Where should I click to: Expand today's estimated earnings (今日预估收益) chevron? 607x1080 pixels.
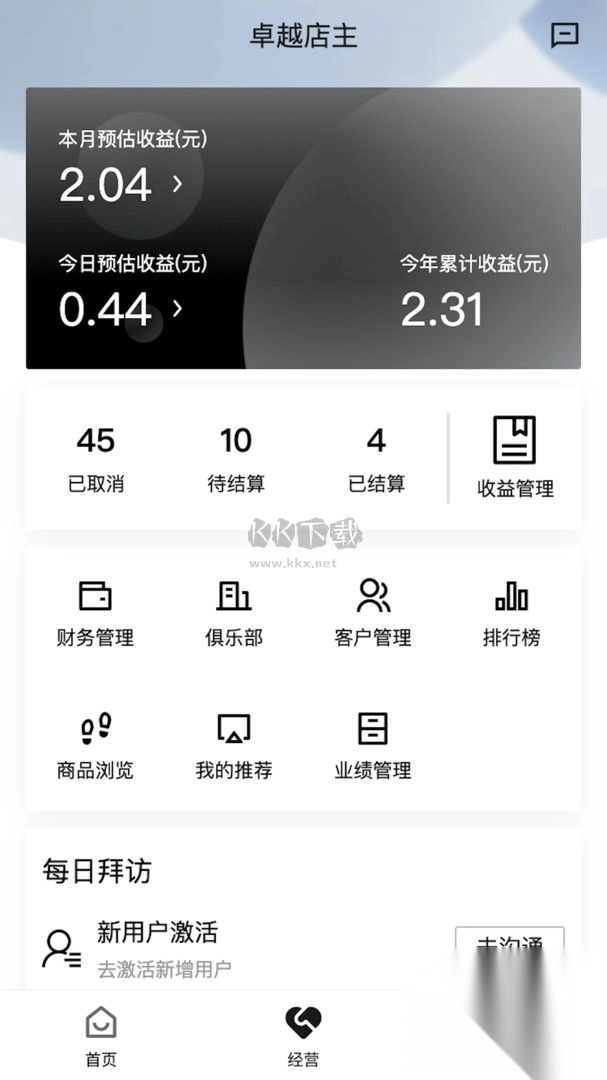tap(178, 308)
